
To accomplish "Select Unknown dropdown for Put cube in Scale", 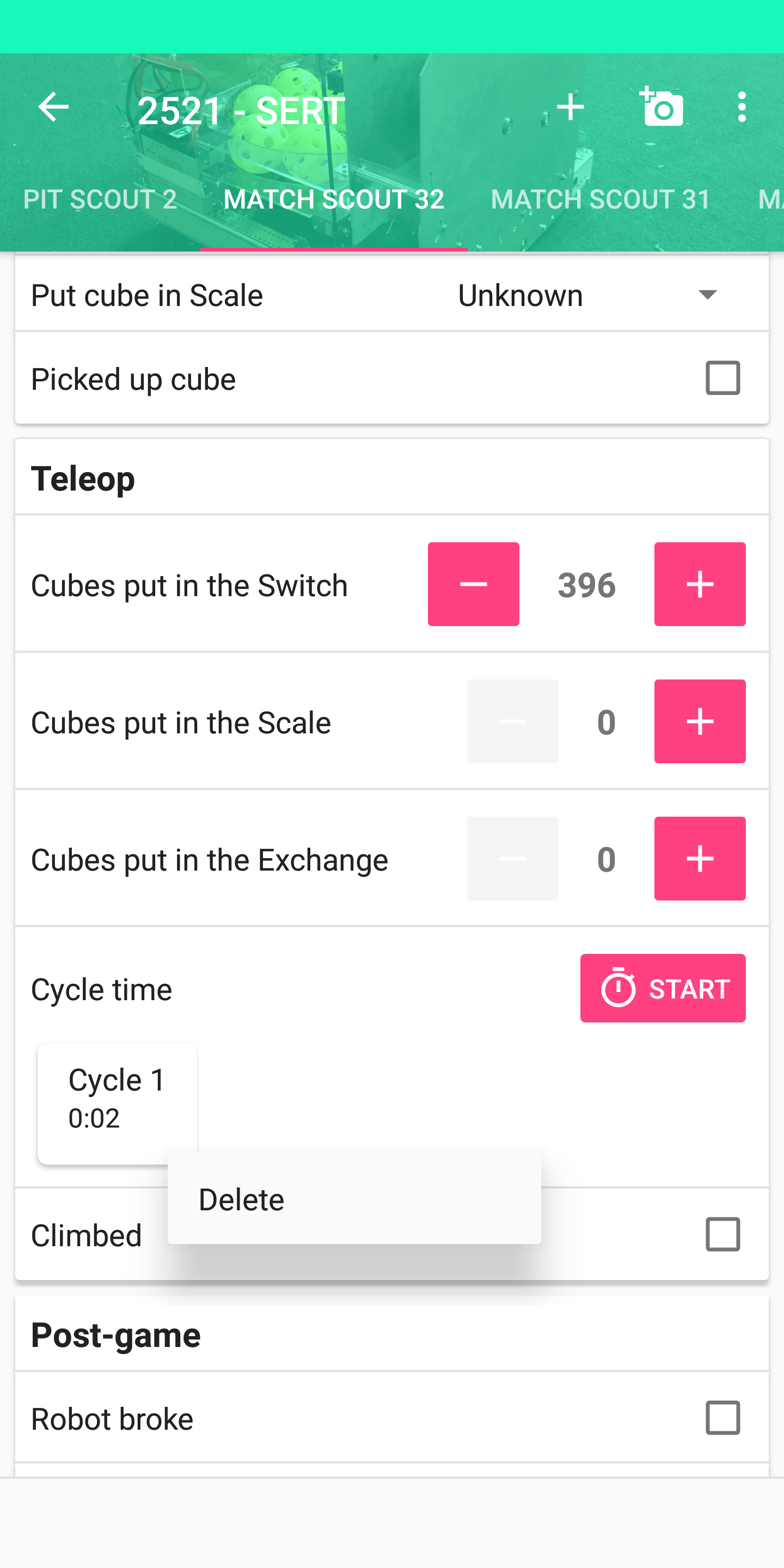I will pyautogui.click(x=520, y=295).
